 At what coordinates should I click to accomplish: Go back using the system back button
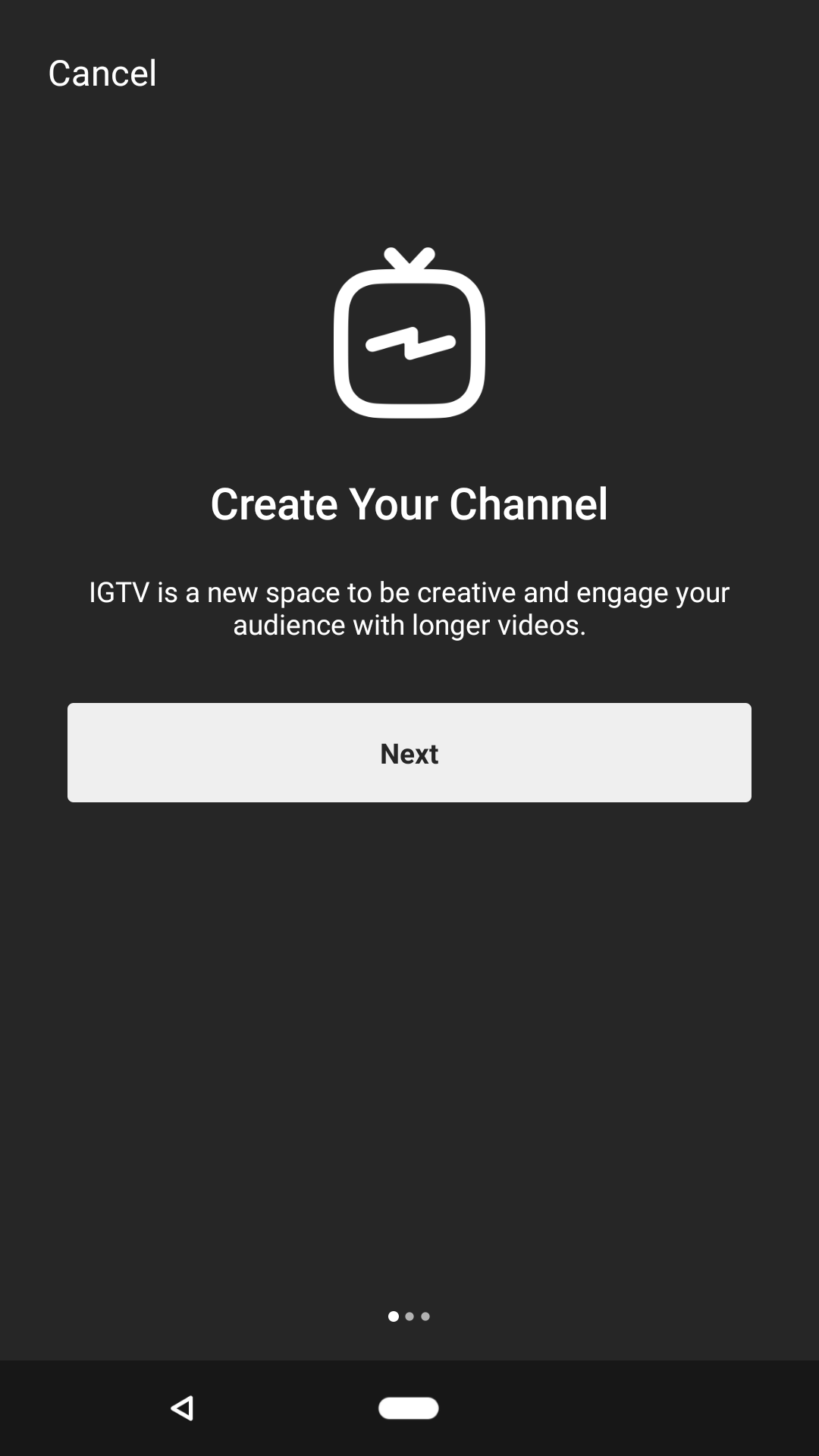pyautogui.click(x=183, y=1408)
